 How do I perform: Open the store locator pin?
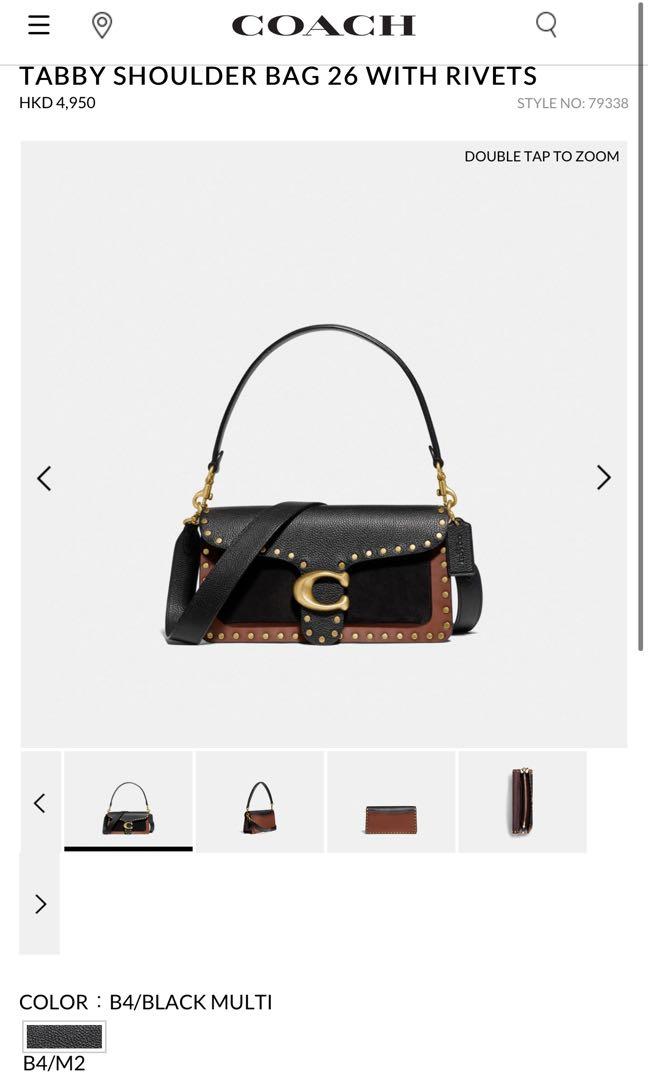102,25
